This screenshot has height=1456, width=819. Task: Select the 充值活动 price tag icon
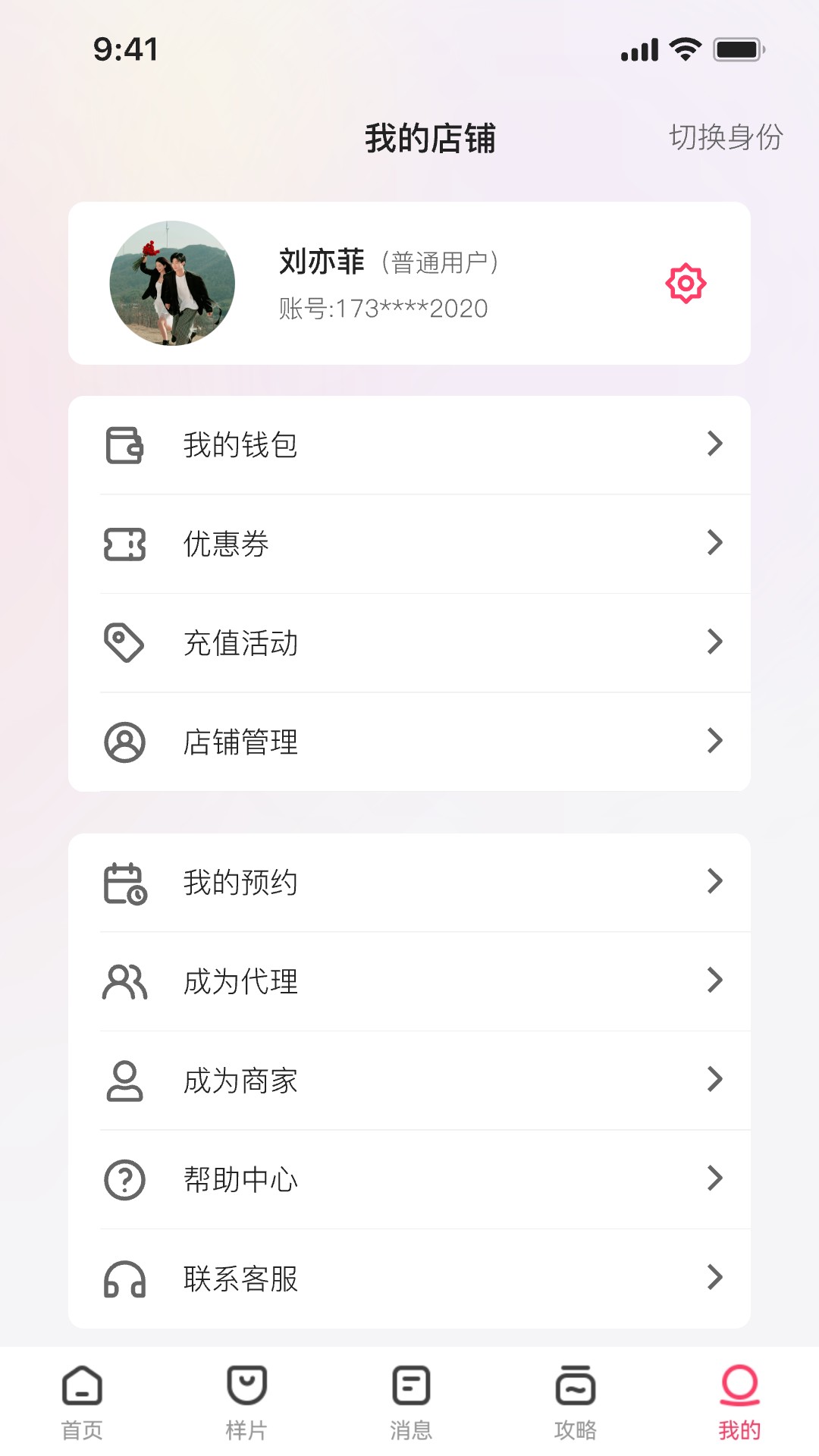click(x=126, y=642)
